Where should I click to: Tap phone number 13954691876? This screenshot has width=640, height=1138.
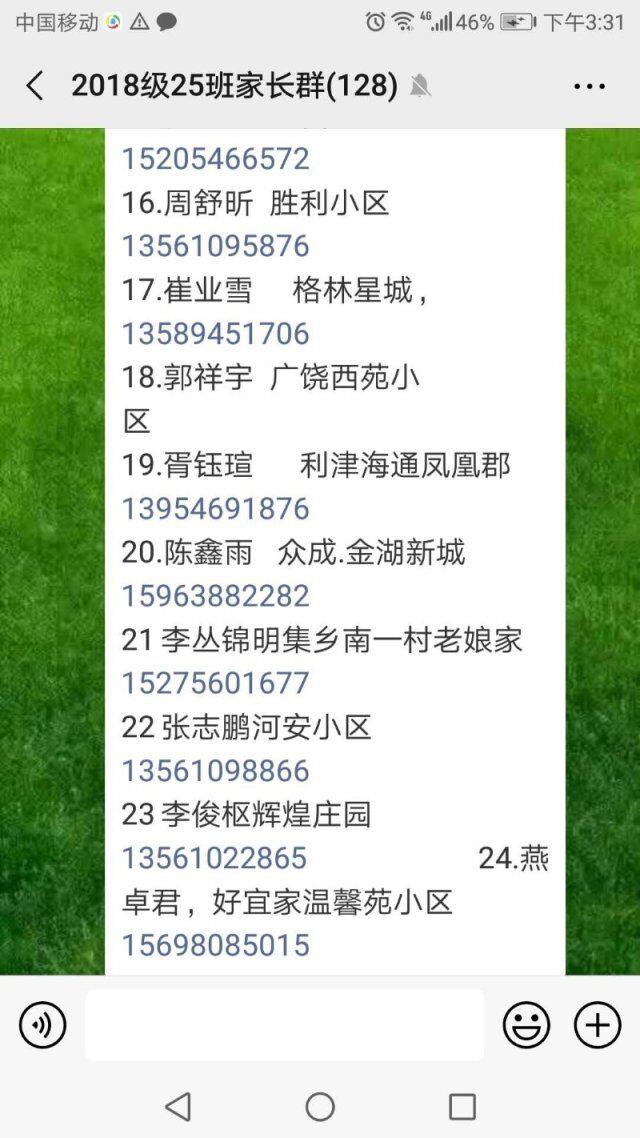pos(216,509)
